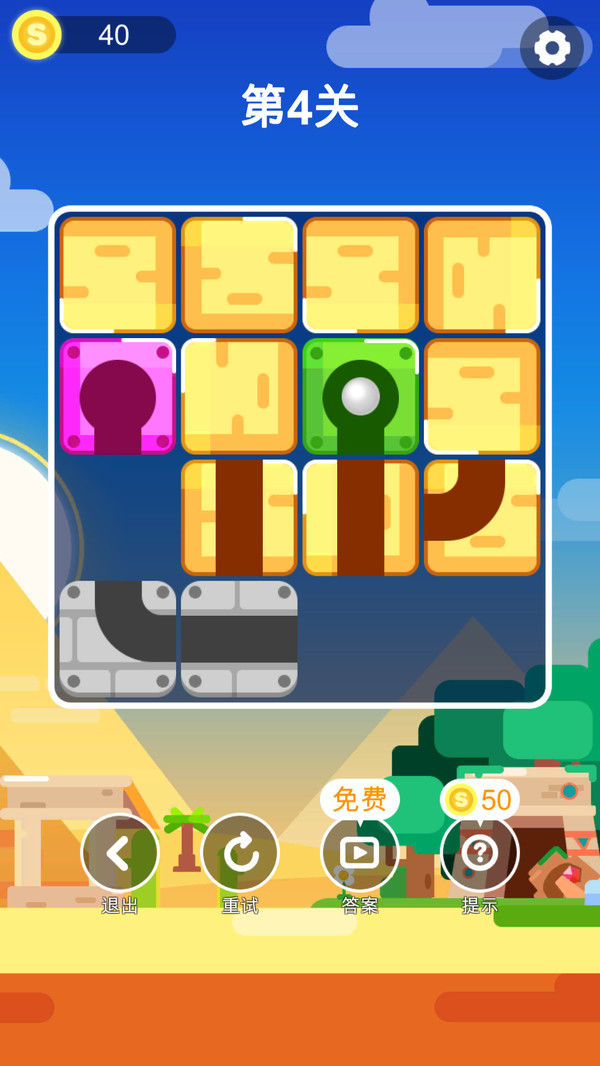Select the gray horizontal pipe tile
The height and width of the screenshot is (1066, 600).
pyautogui.click(x=239, y=638)
